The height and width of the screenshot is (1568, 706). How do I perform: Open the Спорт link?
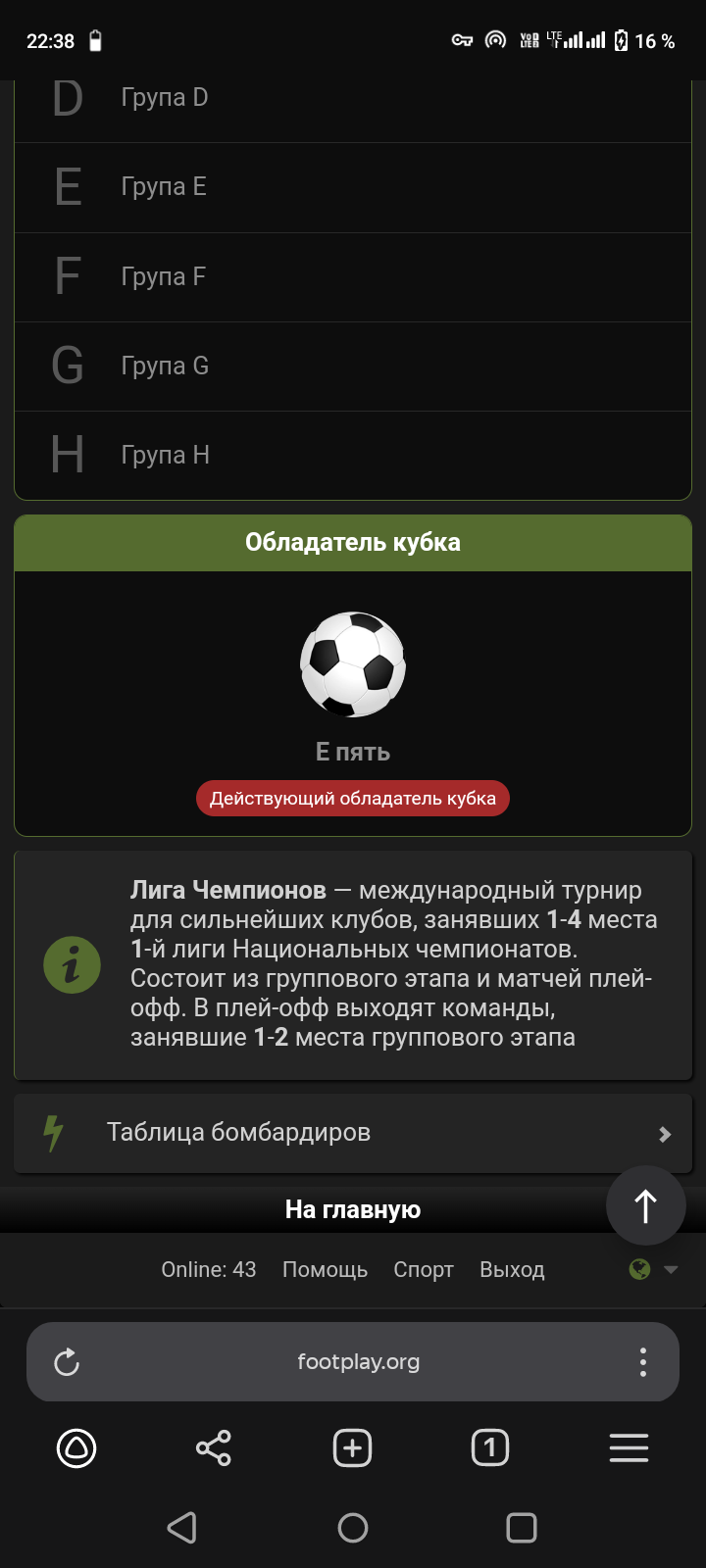pos(424,1269)
